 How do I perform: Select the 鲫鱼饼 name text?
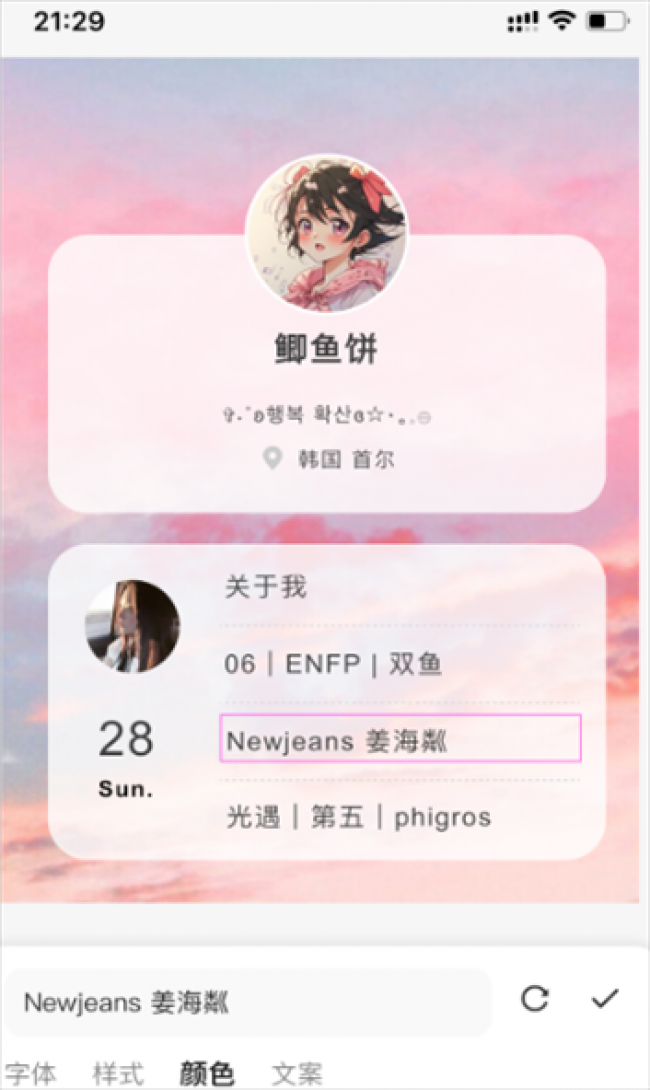pos(326,350)
